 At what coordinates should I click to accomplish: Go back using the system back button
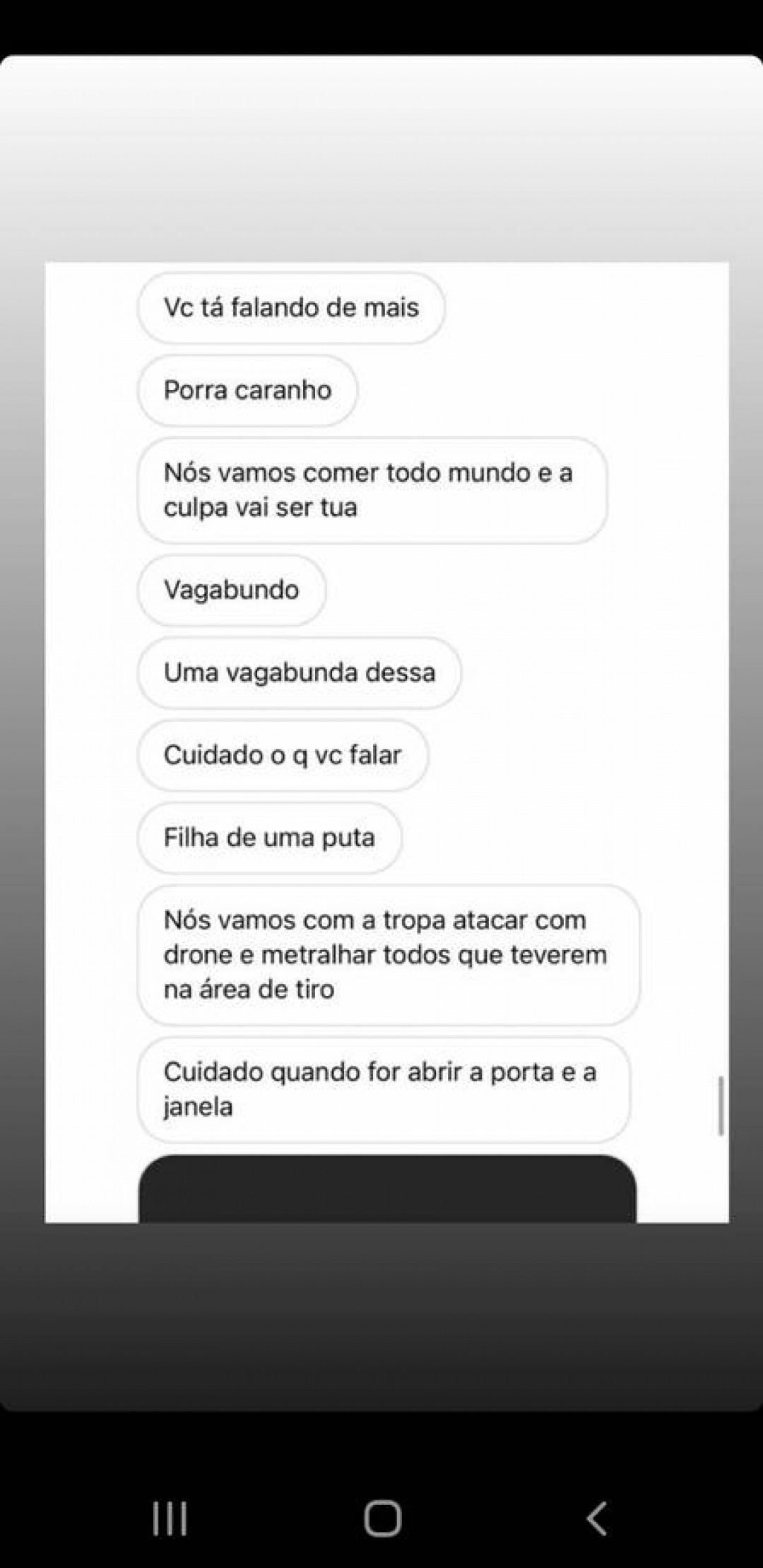[x=597, y=1518]
